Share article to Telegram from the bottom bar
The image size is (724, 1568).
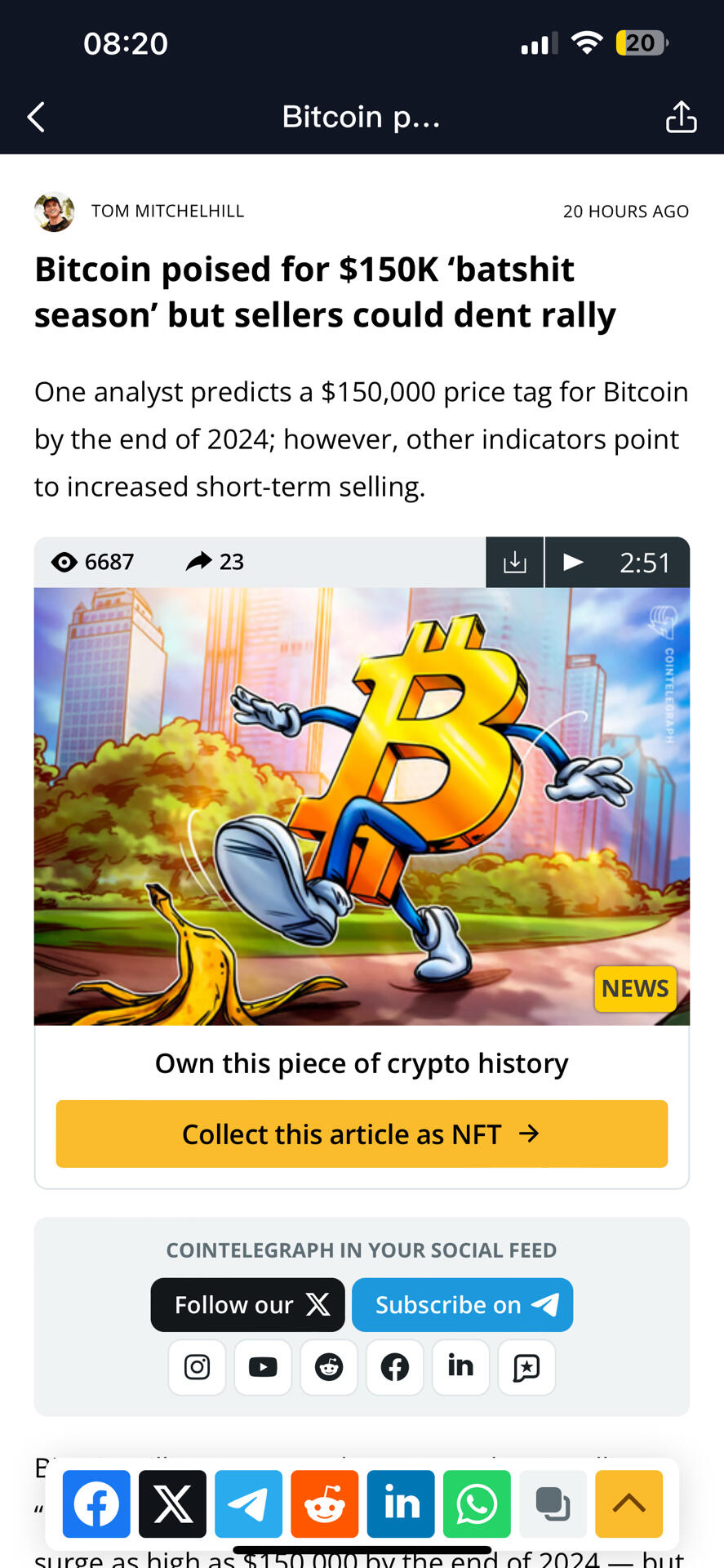coord(249,1503)
